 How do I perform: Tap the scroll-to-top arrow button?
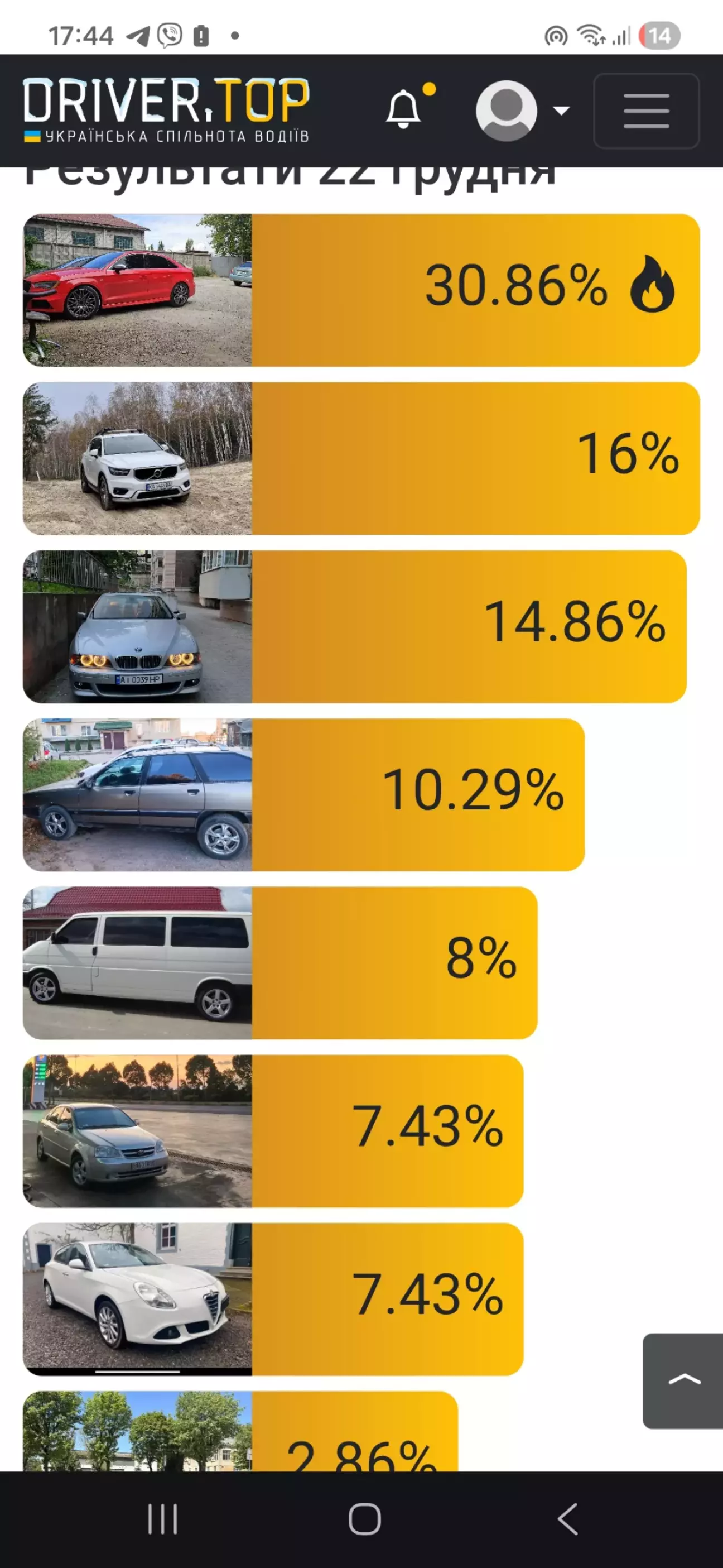[683, 1380]
